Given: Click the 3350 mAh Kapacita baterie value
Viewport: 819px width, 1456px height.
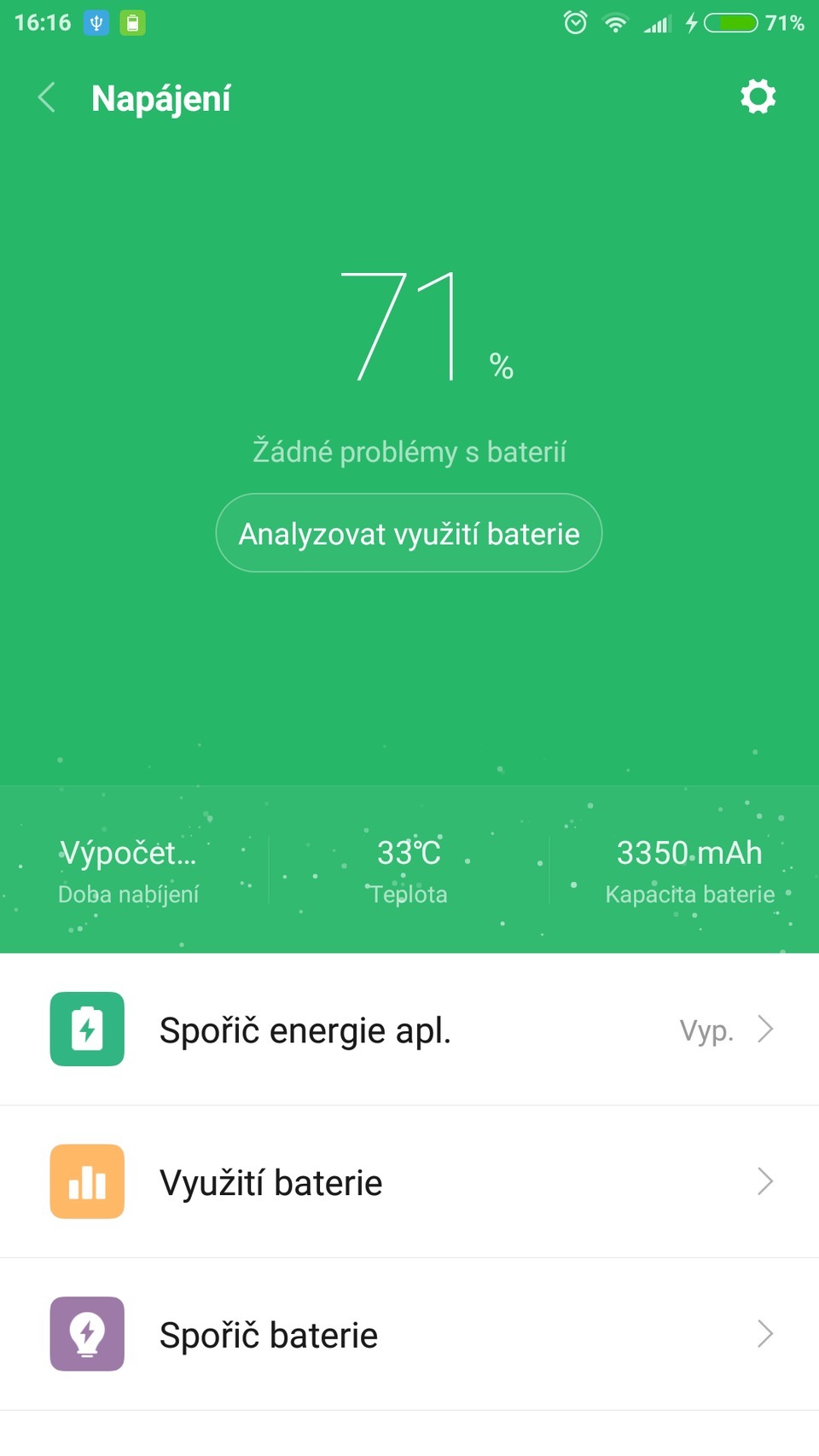Looking at the screenshot, I should click(x=689, y=868).
